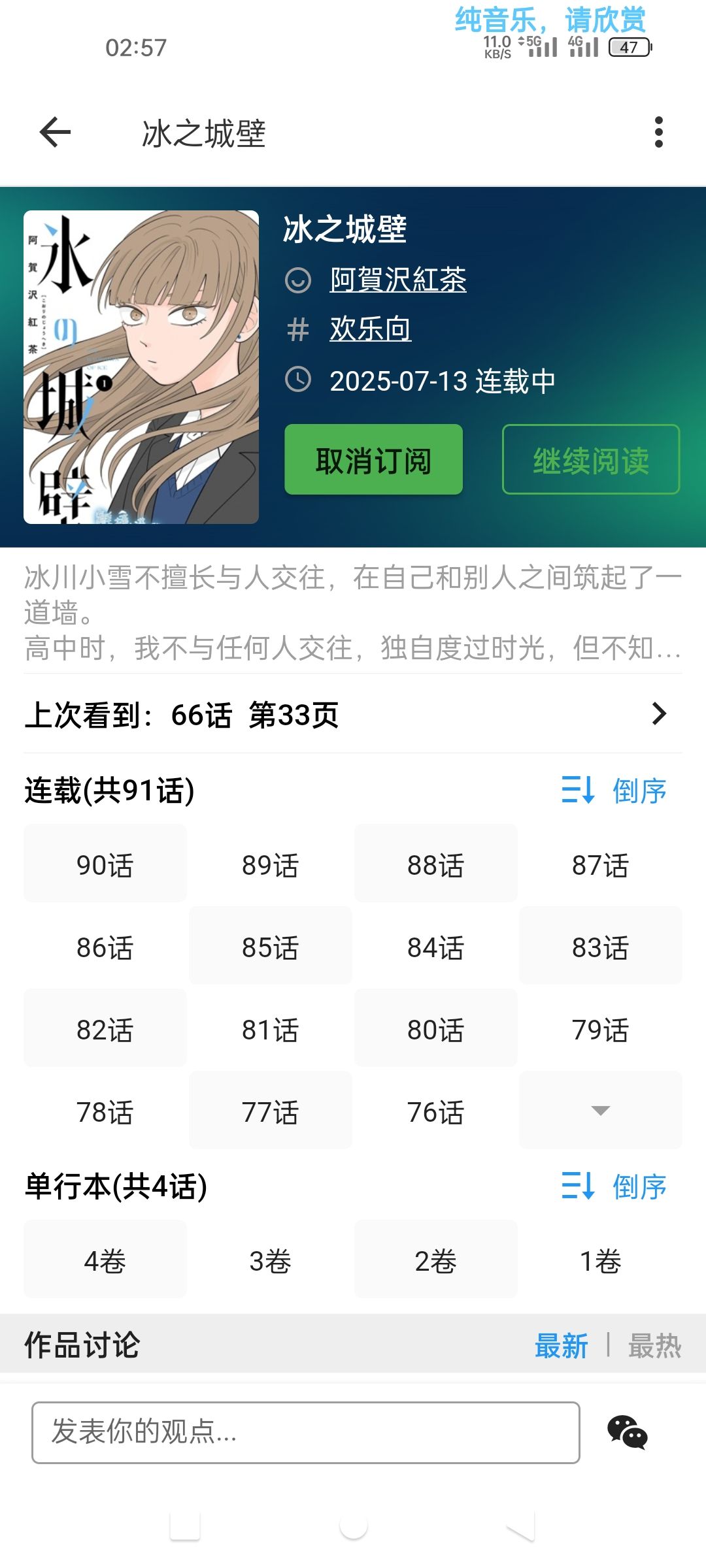Screen dimensions: 706x1568
Task: Go back using the top-left arrow
Action: point(55,133)
